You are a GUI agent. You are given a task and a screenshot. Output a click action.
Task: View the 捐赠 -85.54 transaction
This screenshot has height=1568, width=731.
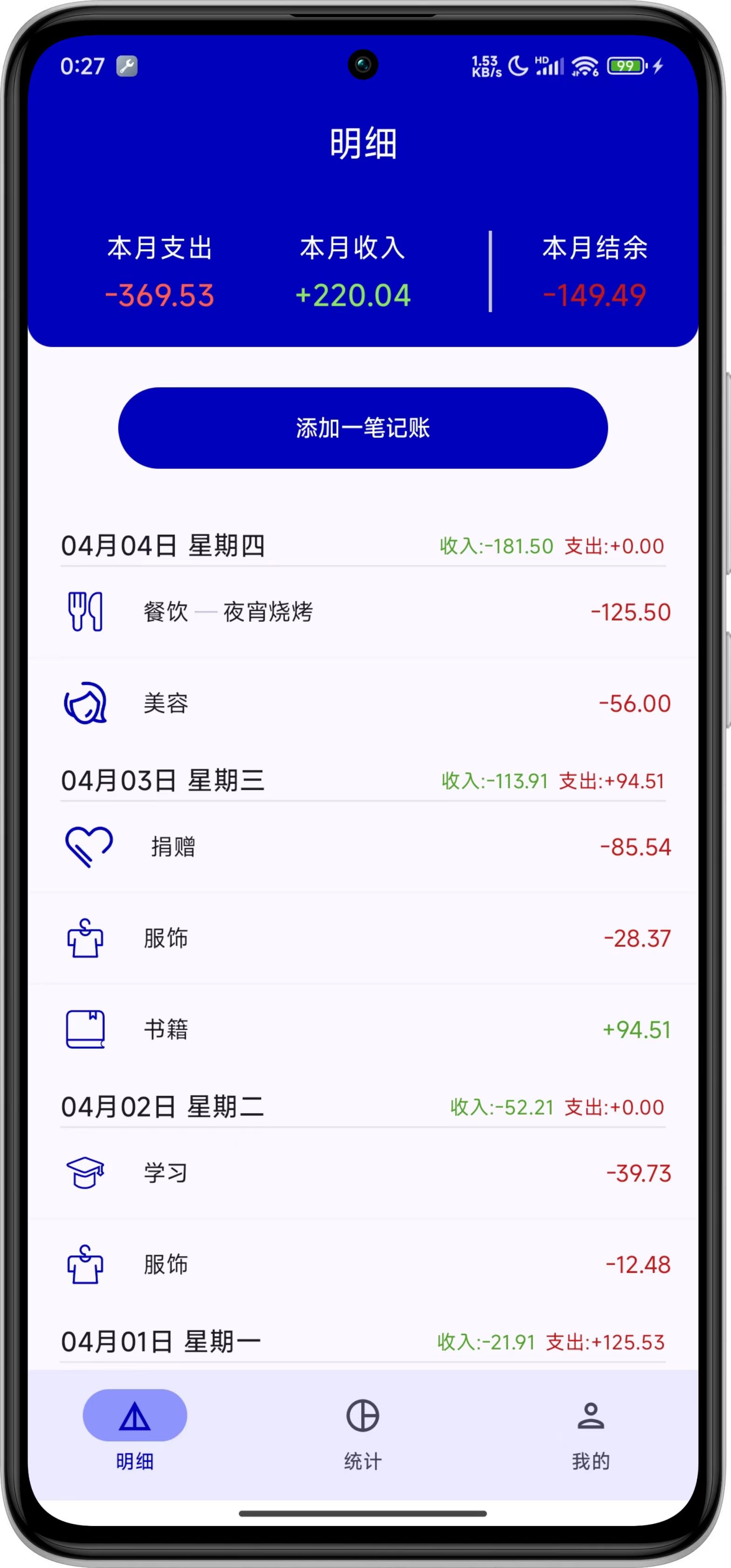[x=363, y=847]
